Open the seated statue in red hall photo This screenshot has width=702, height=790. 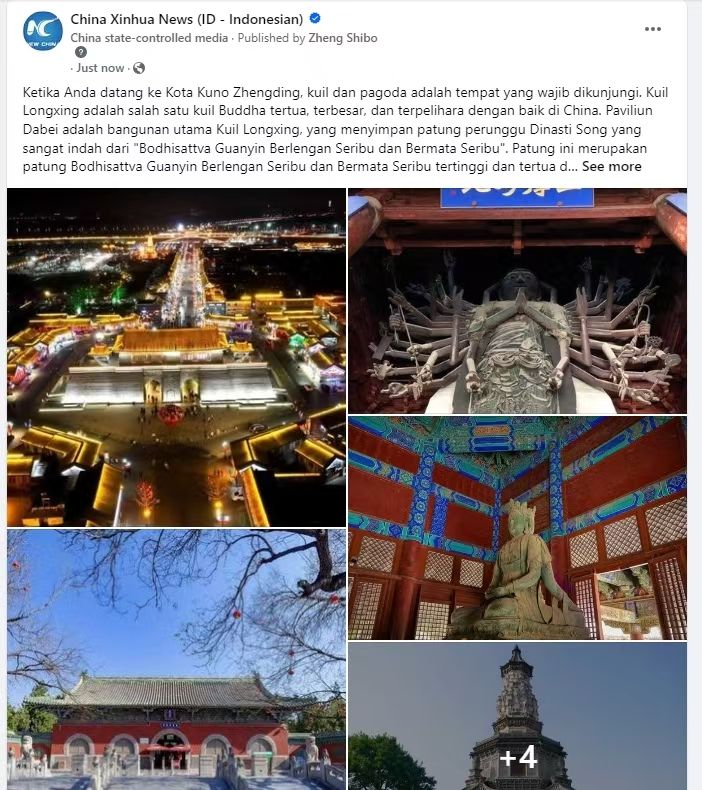(517, 528)
